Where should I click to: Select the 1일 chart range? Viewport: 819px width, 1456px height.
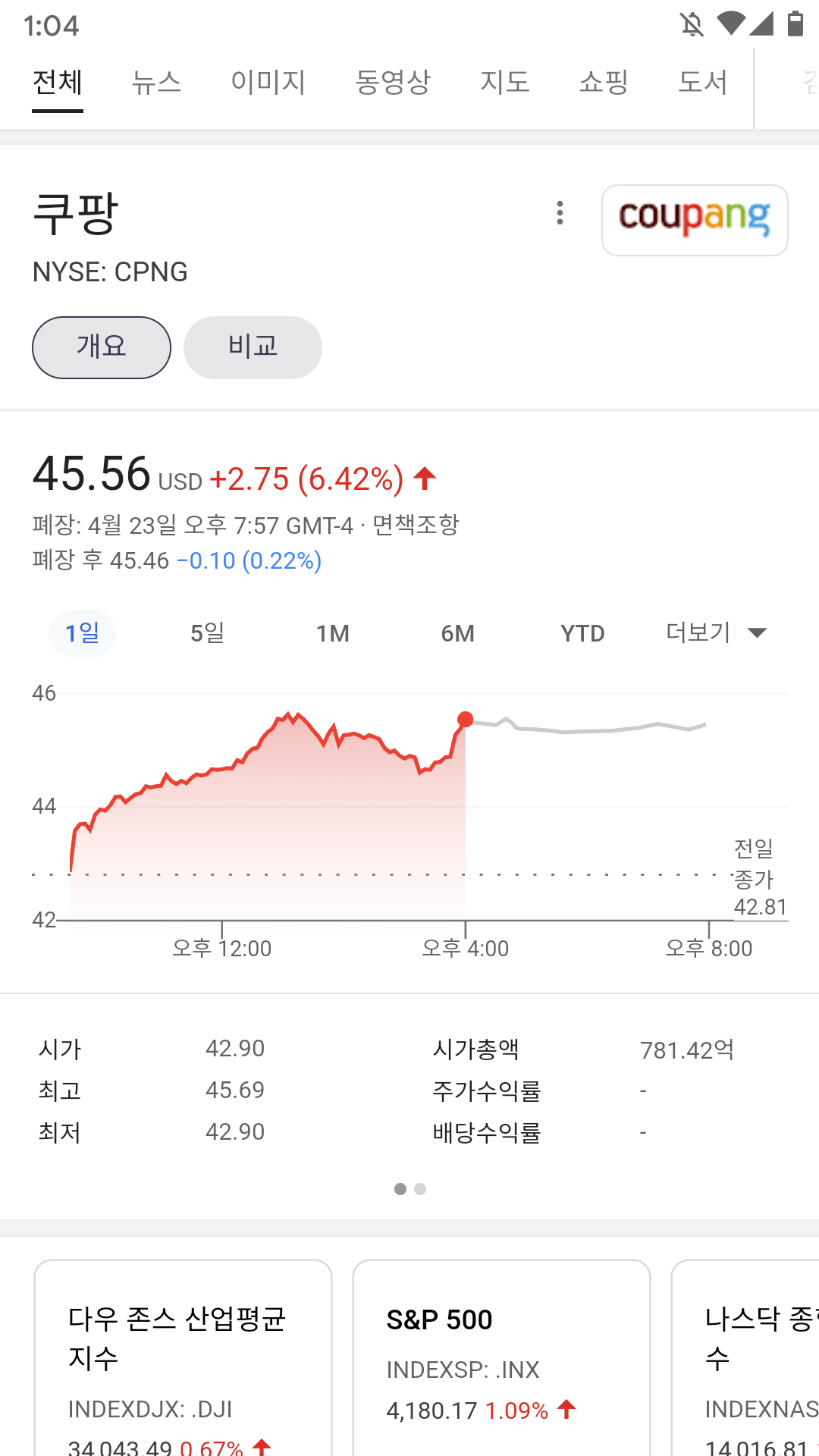click(83, 633)
